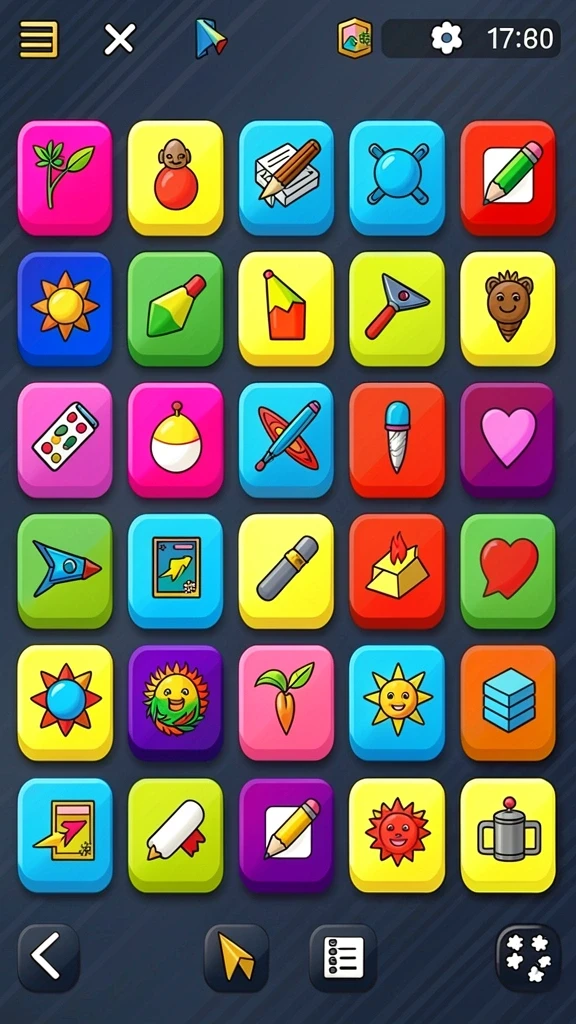Open the hamburger menu
This screenshot has height=1024, width=576.
tap(39, 39)
